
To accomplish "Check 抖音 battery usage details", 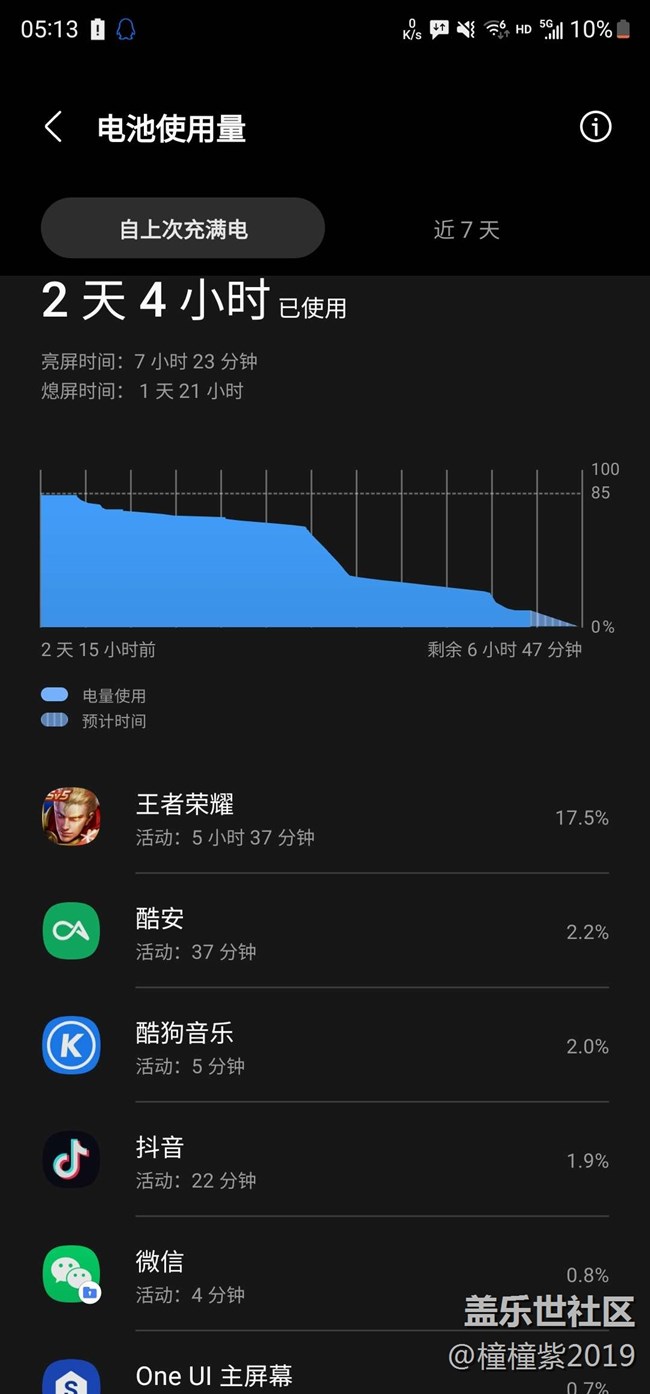I will tap(324, 1161).
